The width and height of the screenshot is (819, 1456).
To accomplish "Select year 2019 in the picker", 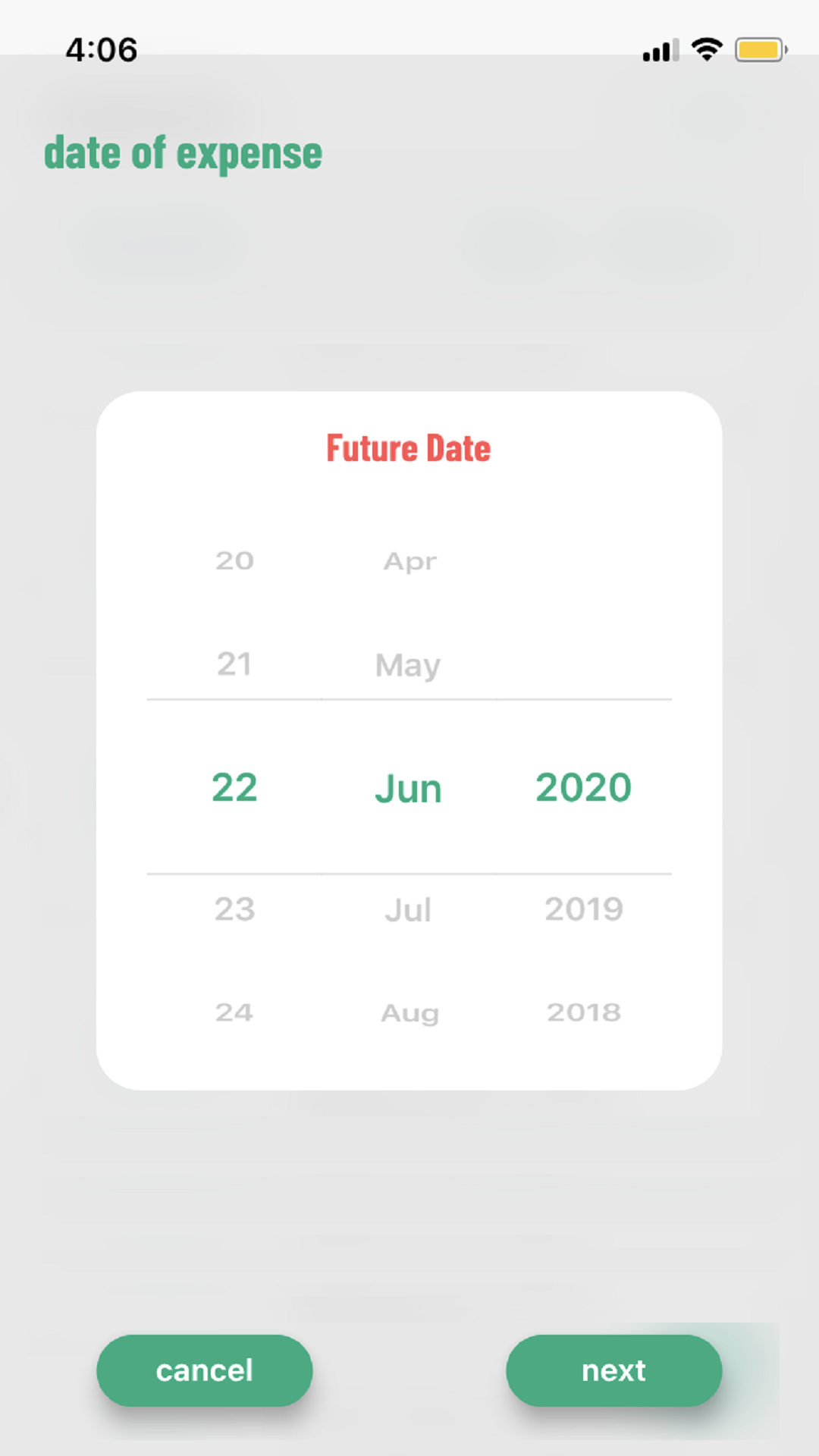I will pyautogui.click(x=584, y=908).
